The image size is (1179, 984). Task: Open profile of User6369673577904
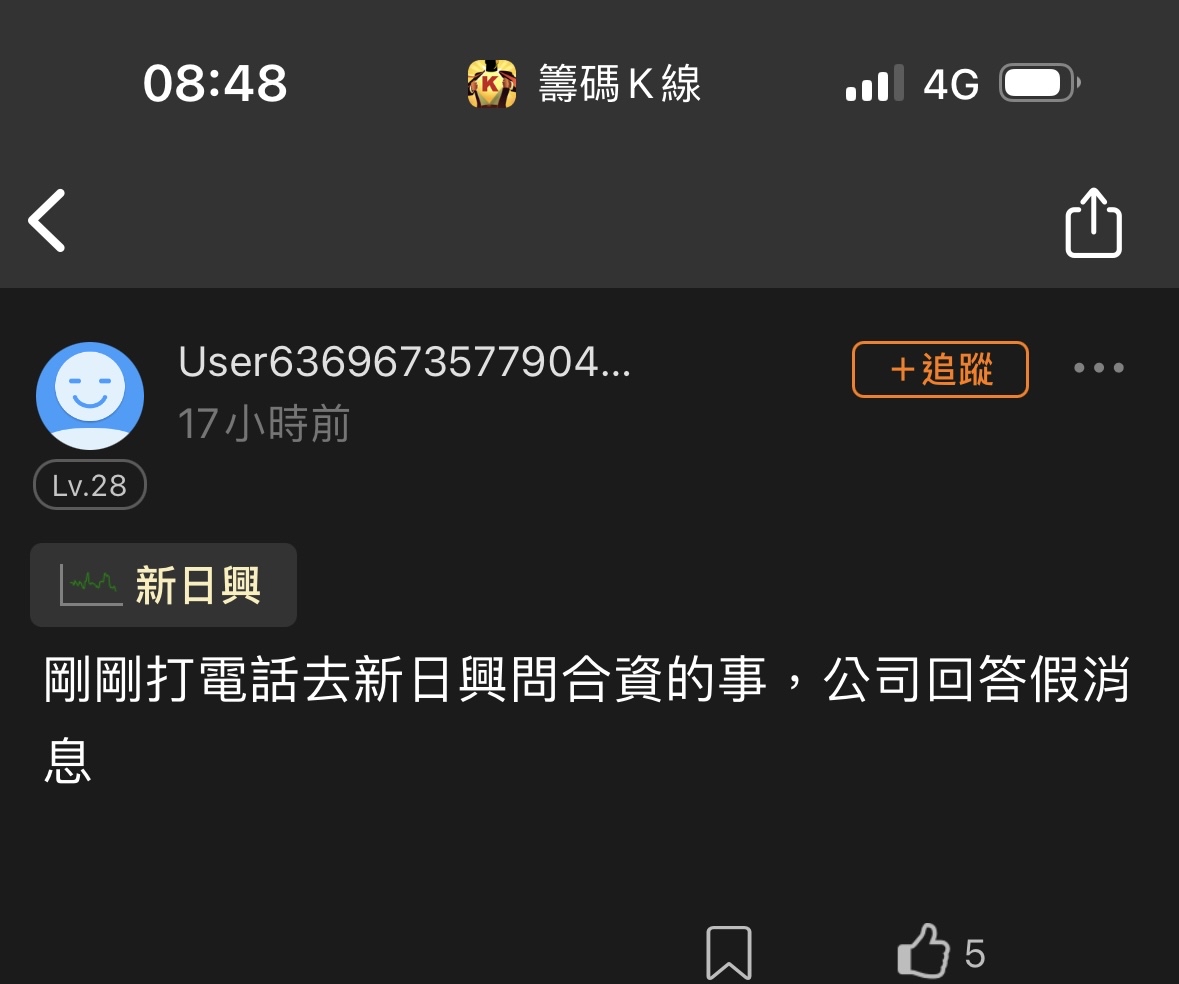pyautogui.click(x=404, y=363)
